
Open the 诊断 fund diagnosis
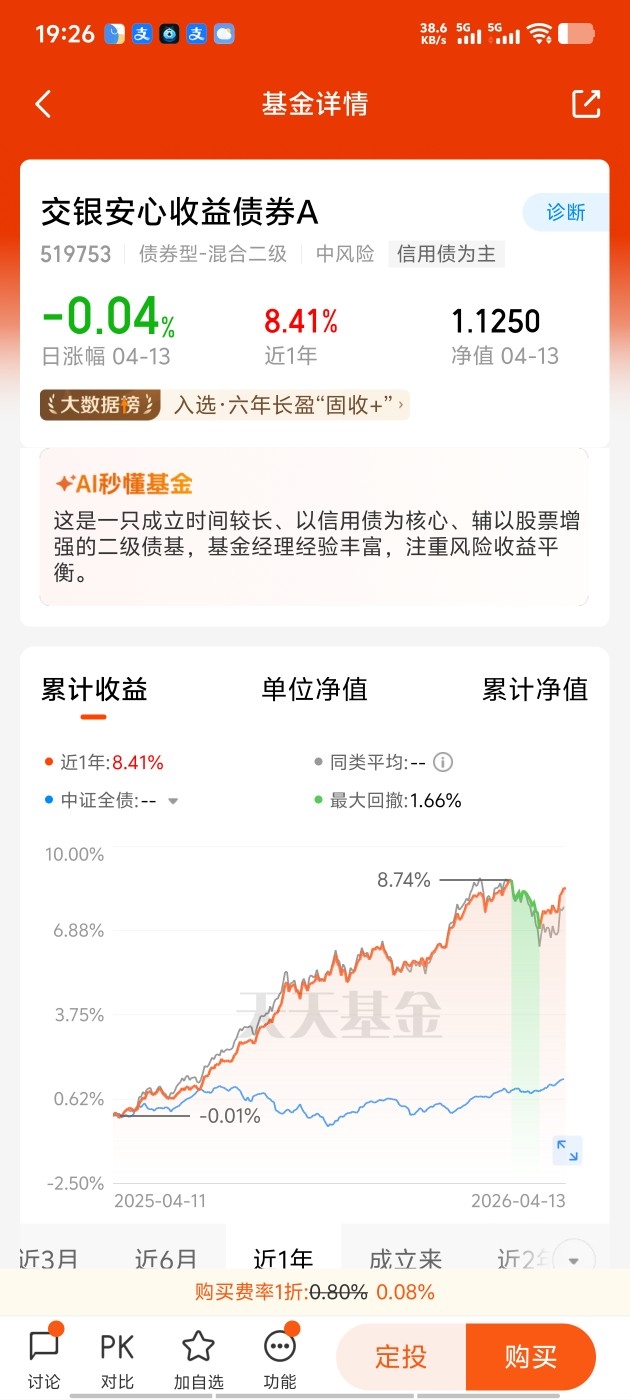[x=566, y=212]
